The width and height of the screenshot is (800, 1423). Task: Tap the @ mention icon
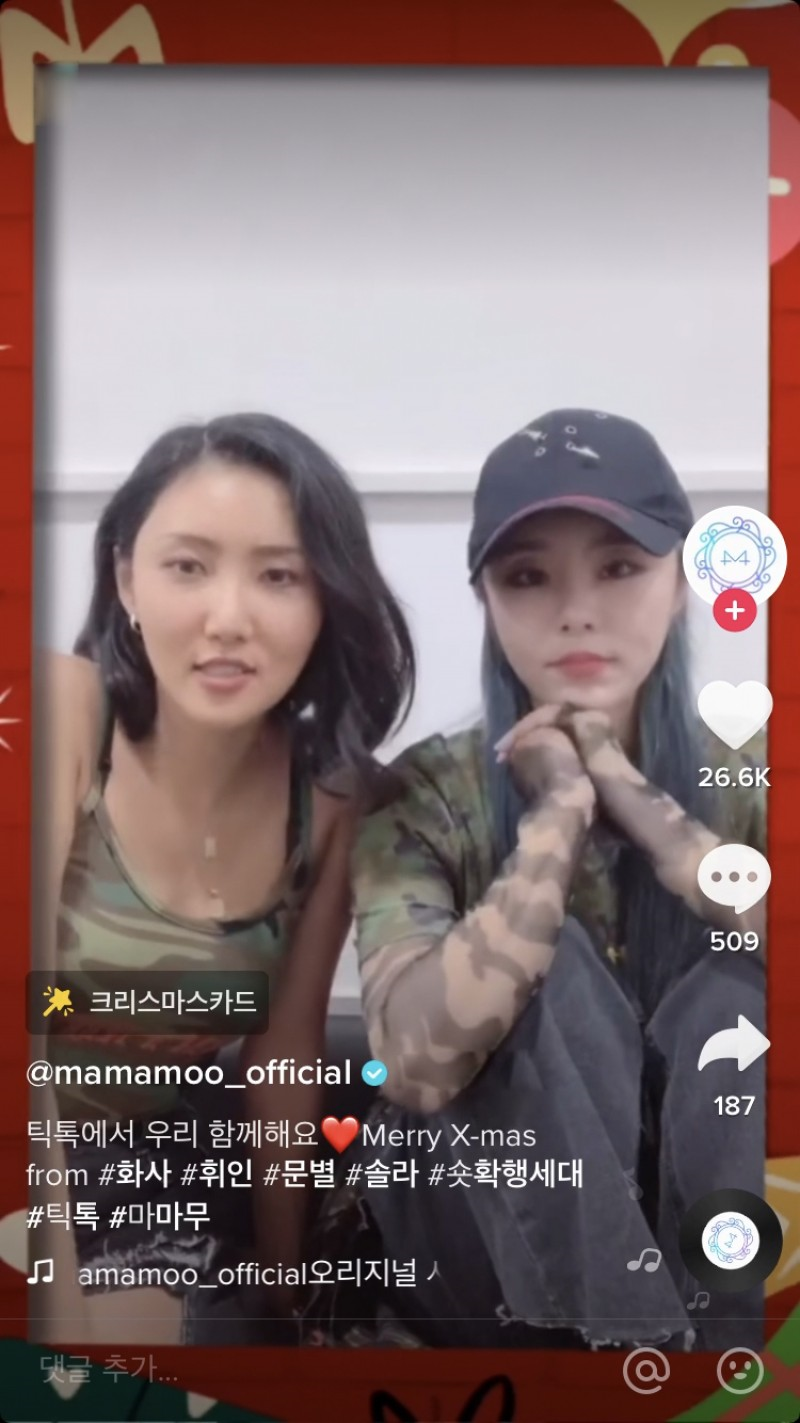[646, 1371]
